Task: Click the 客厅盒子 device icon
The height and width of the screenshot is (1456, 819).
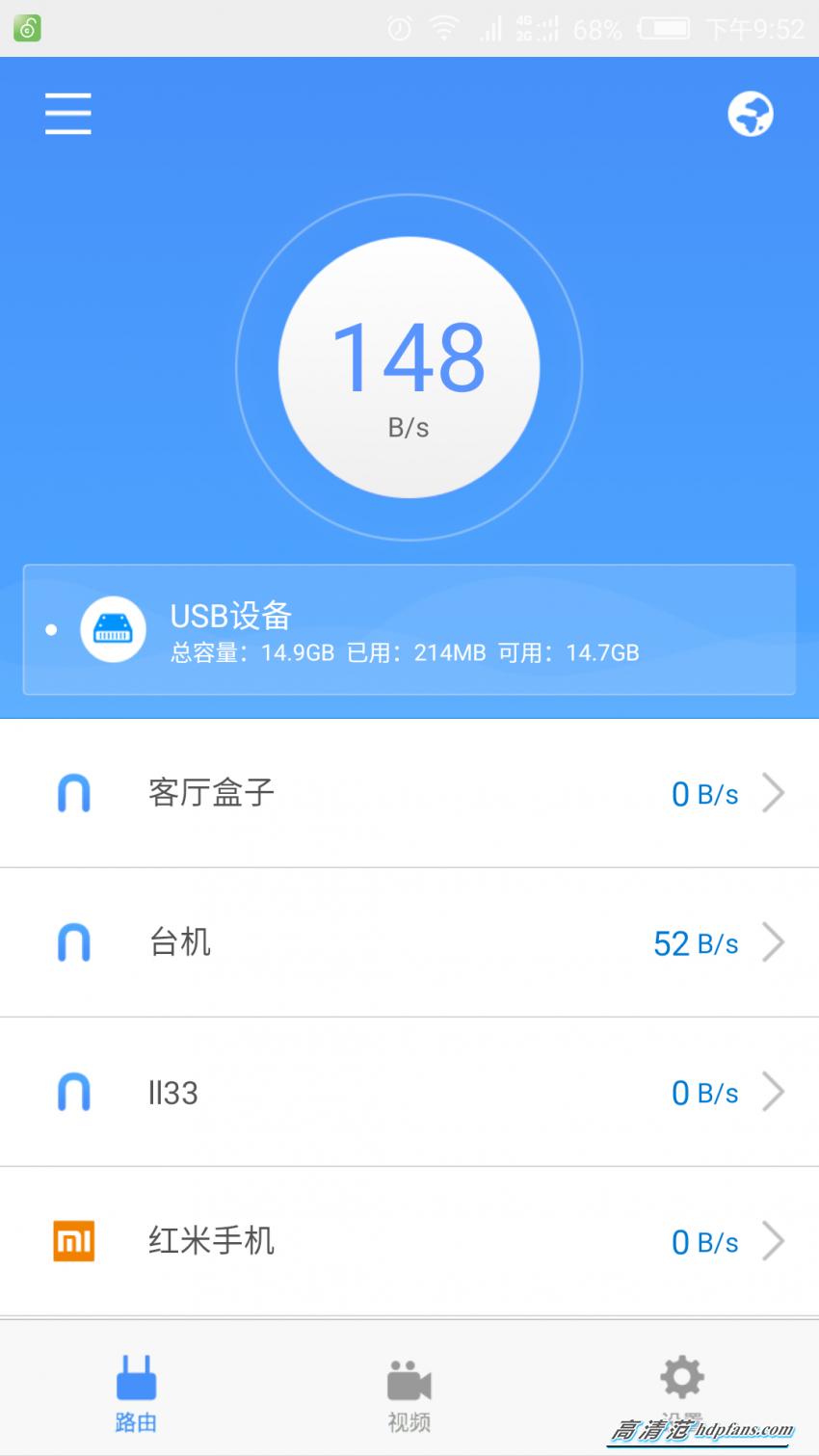Action: (x=73, y=793)
